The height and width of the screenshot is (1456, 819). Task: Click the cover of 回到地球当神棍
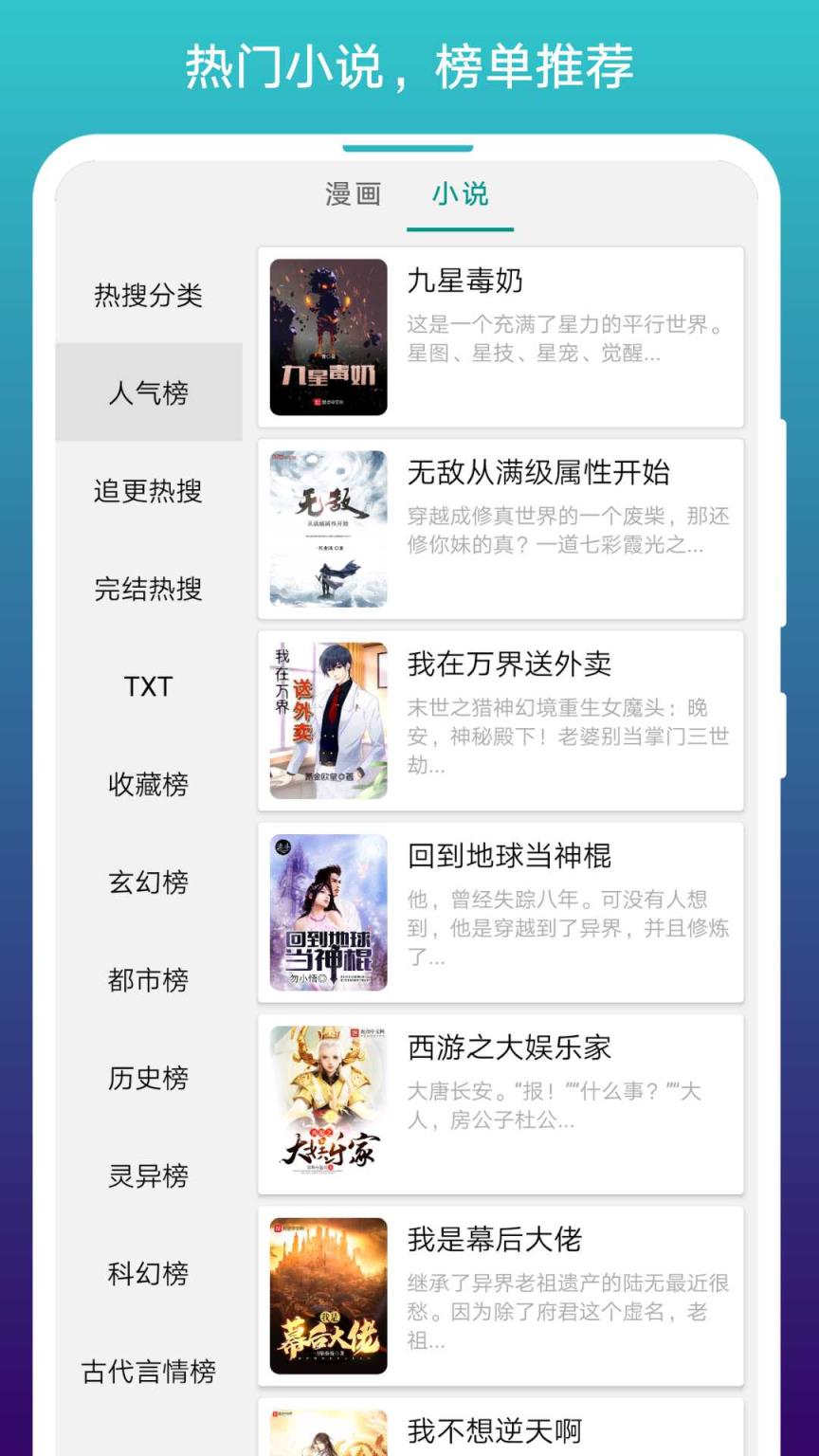click(x=327, y=912)
